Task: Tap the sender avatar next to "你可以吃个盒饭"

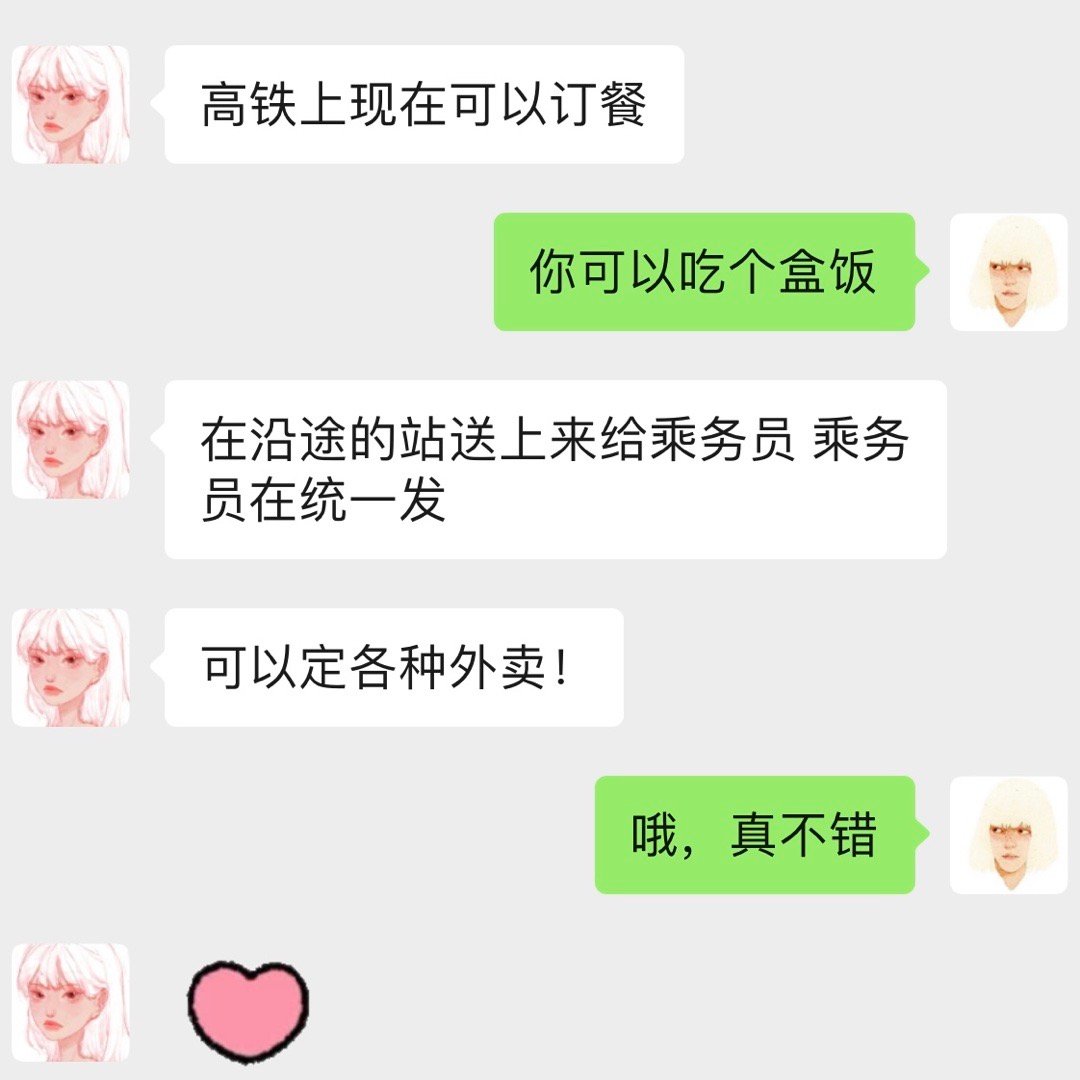Action: point(1008,271)
